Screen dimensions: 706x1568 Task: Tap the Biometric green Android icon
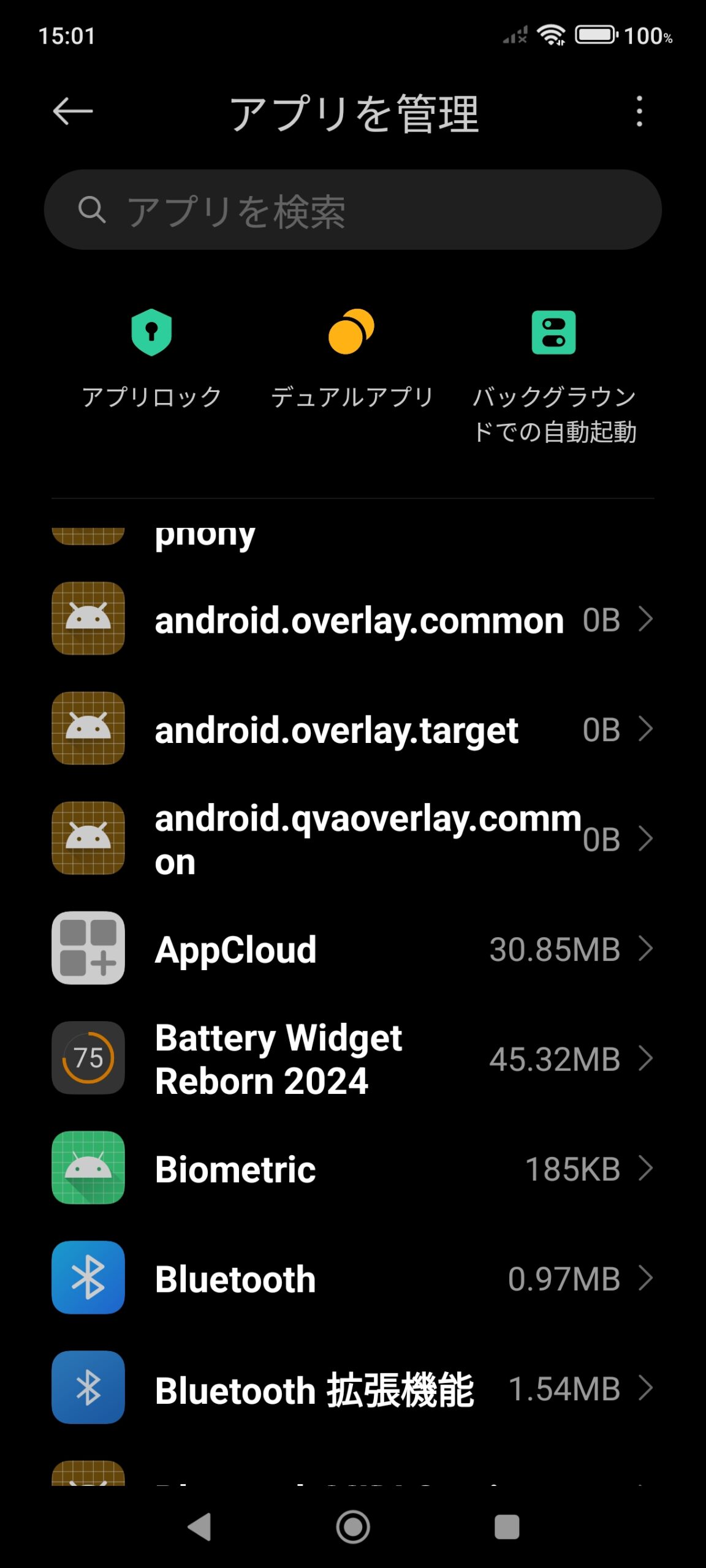(88, 1167)
